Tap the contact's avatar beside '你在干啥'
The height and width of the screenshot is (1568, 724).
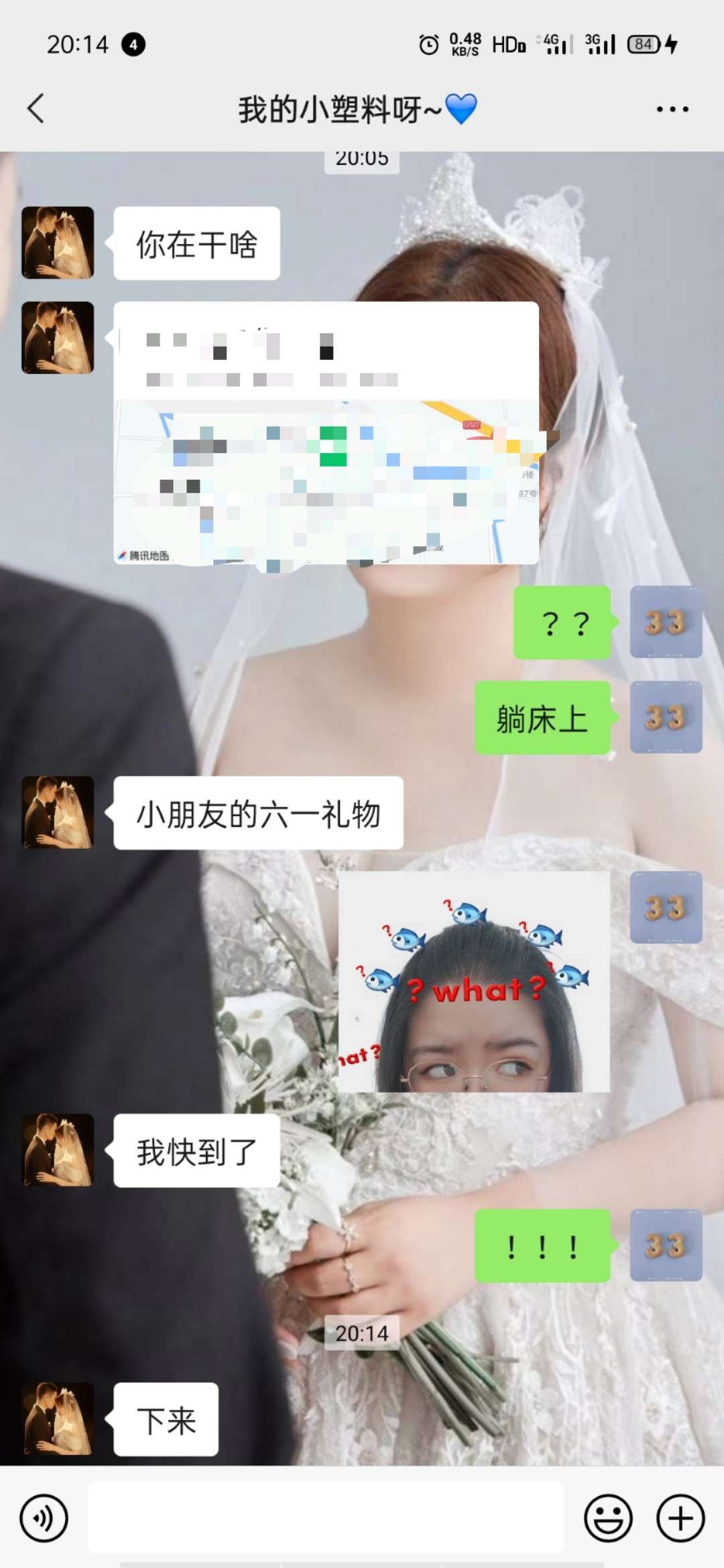[58, 243]
